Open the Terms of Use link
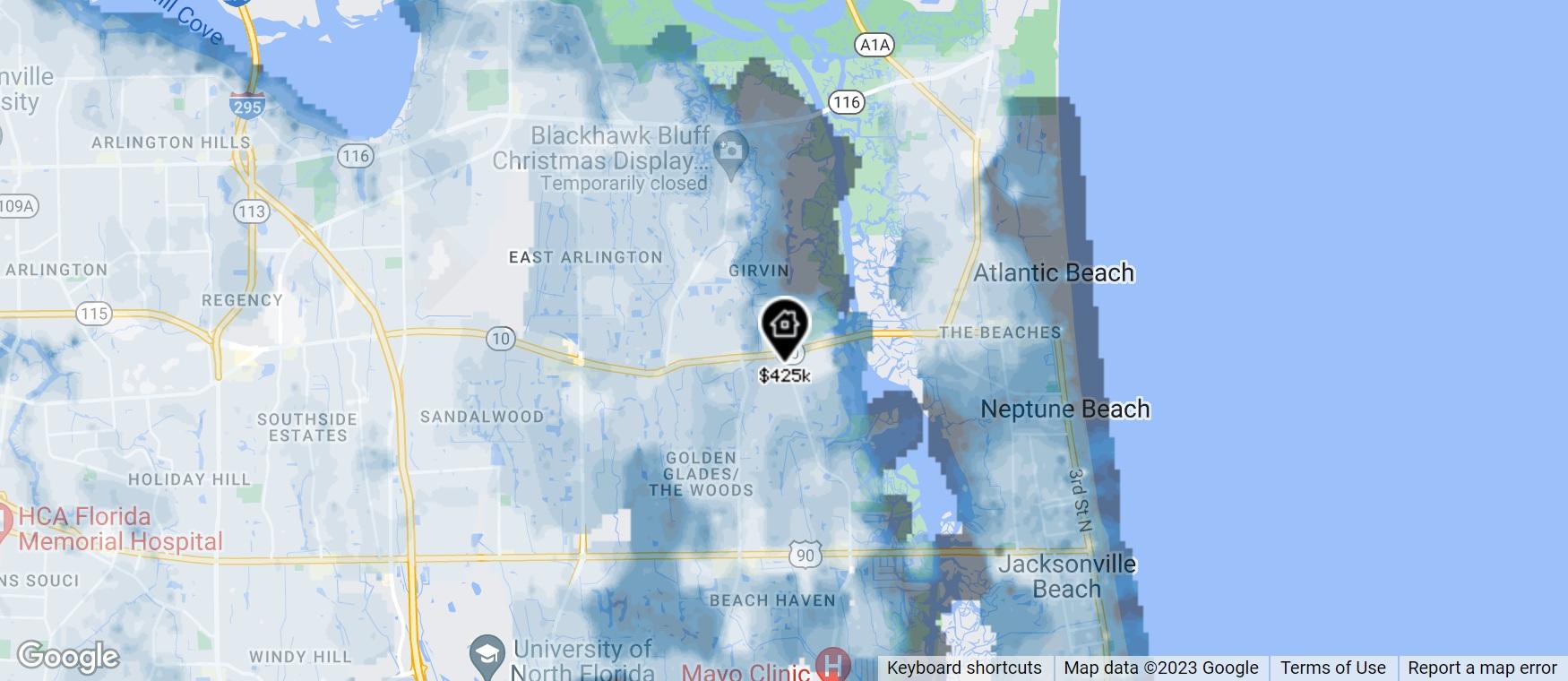This screenshot has width=1568, height=681. [1332, 668]
